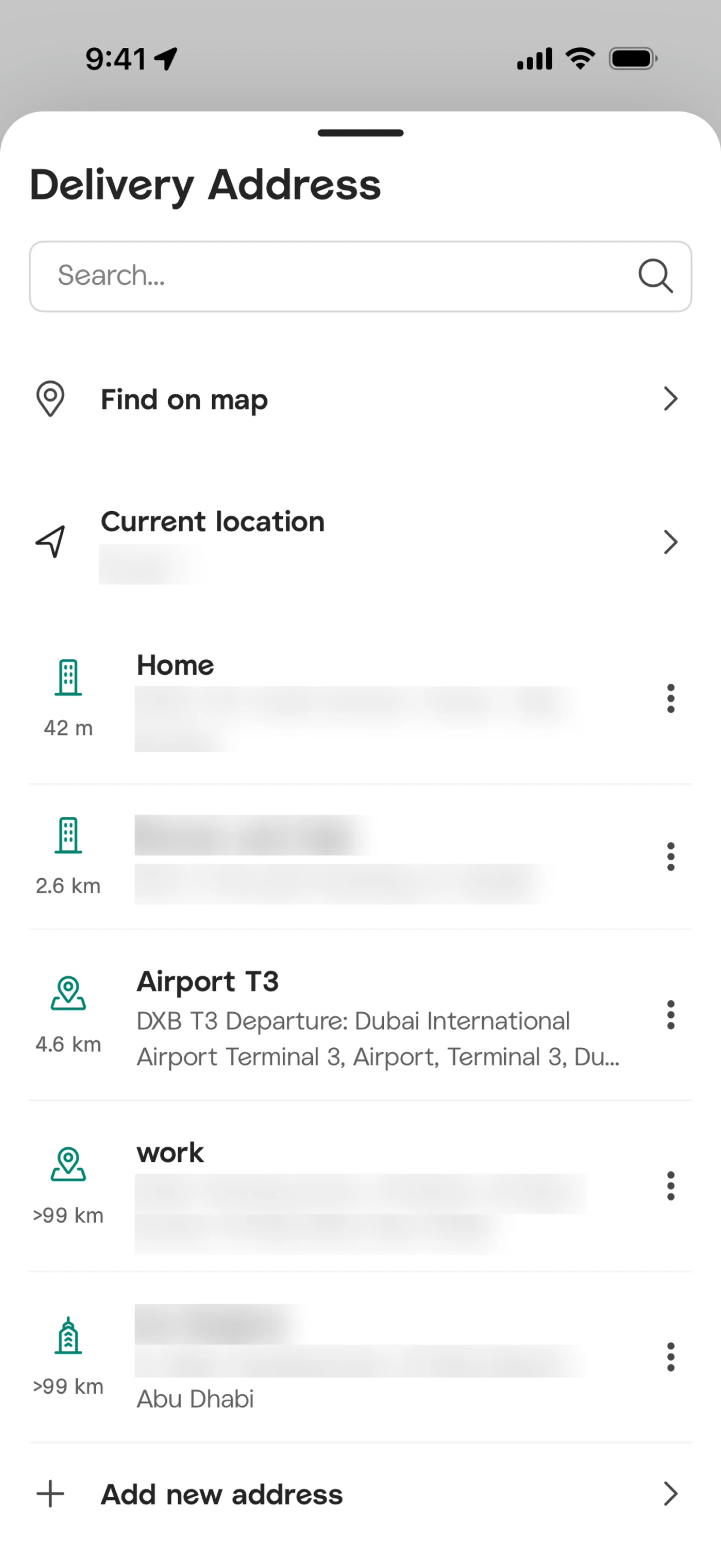Show options menu for work address
The width and height of the screenshot is (721, 1568).
(x=671, y=1186)
